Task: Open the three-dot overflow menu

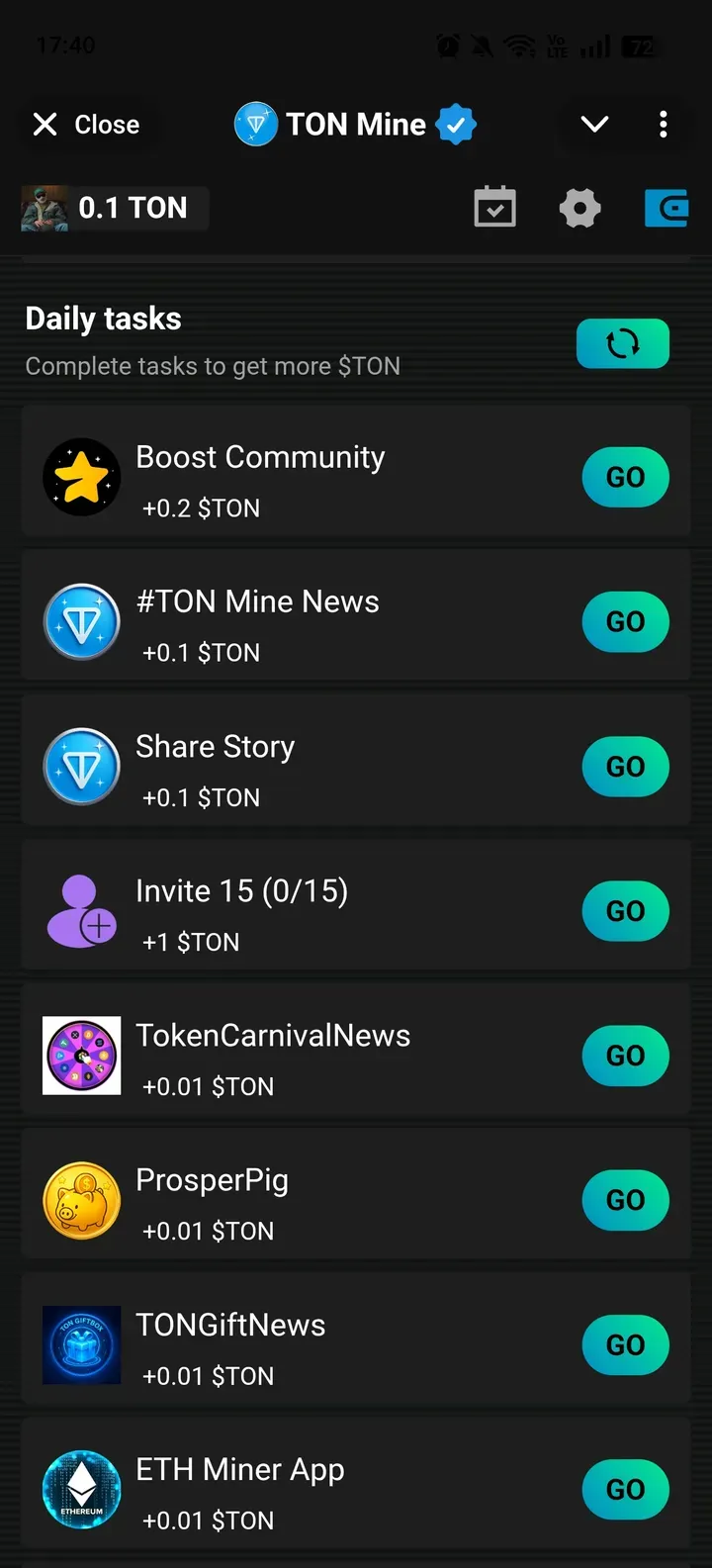Action: click(664, 124)
